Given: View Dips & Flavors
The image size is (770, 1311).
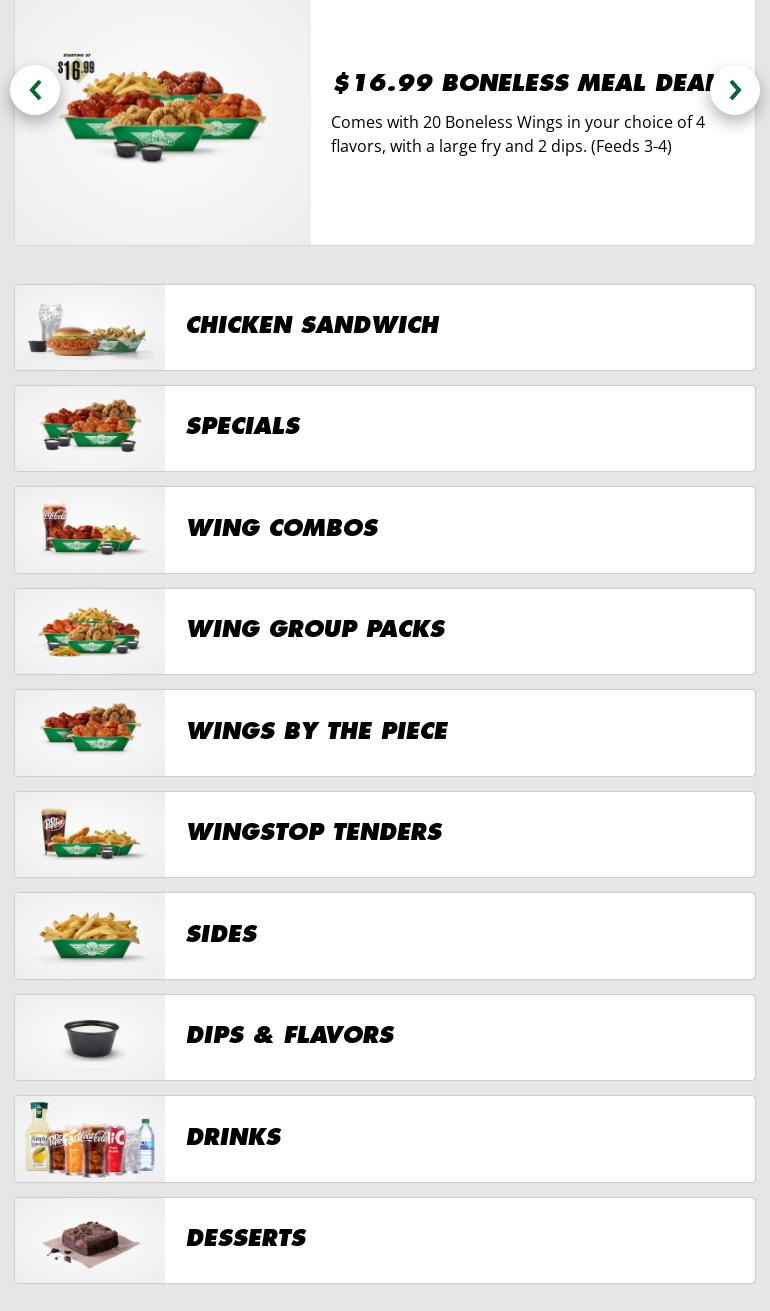Looking at the screenshot, I should [x=385, y=1037].
